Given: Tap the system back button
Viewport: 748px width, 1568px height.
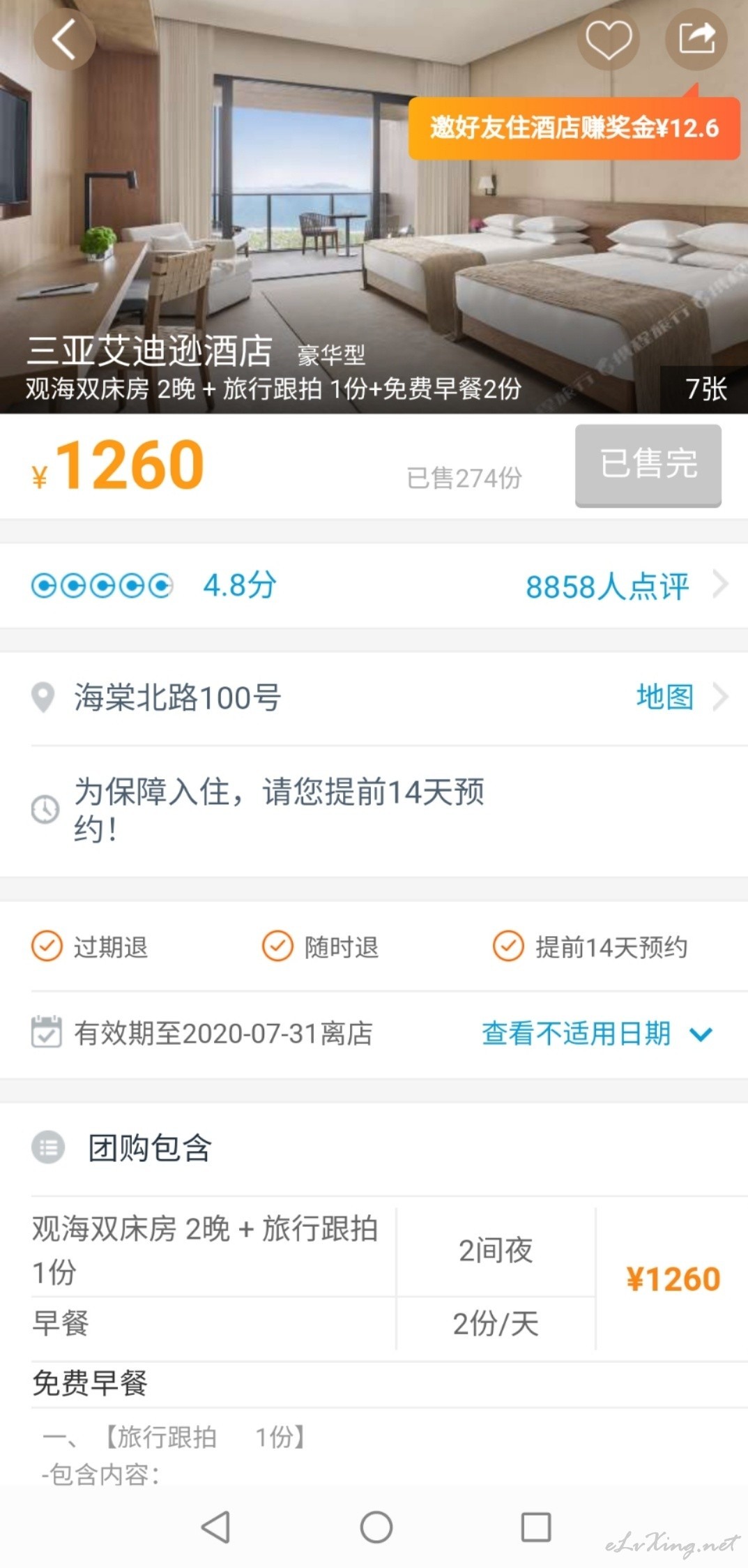Looking at the screenshot, I should (x=215, y=1528).
